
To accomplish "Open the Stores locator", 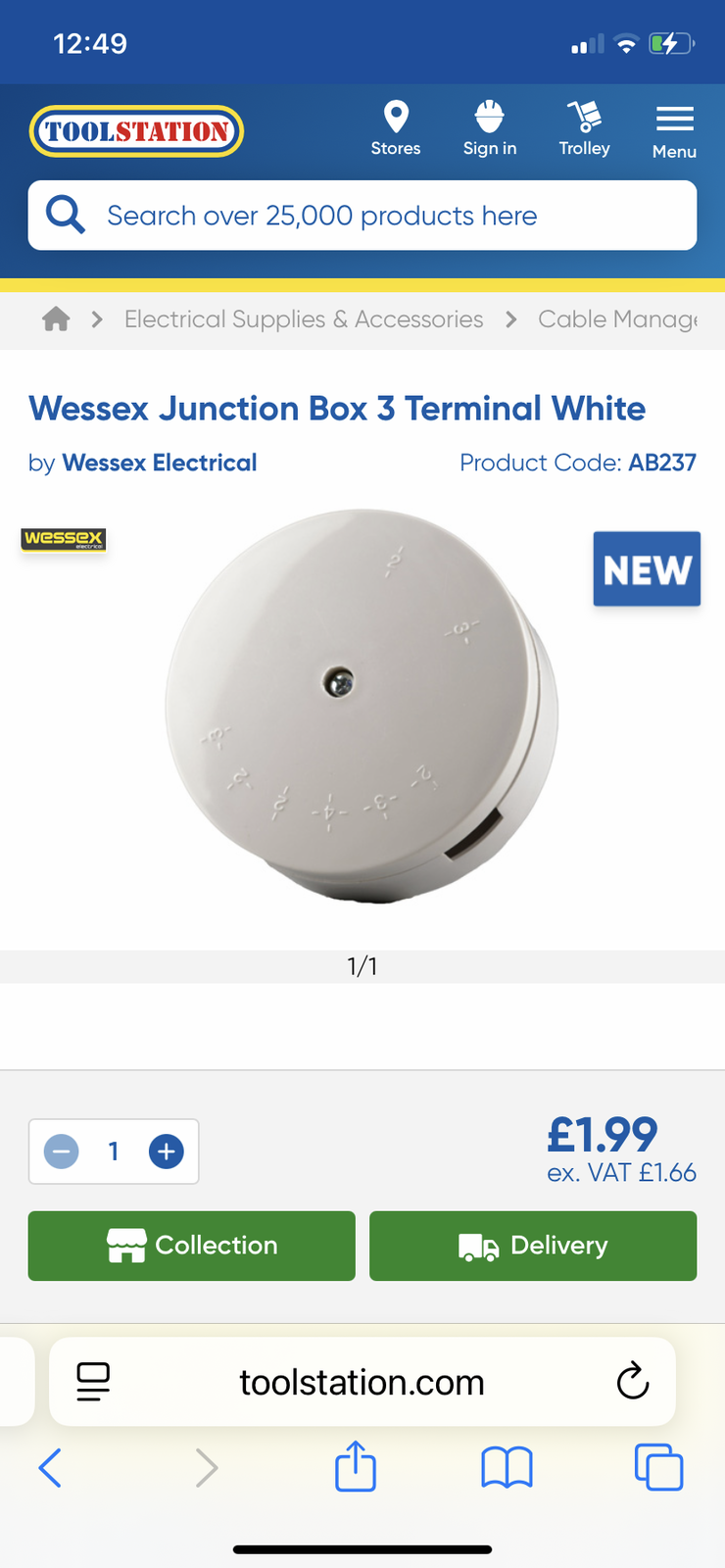I will (x=396, y=128).
